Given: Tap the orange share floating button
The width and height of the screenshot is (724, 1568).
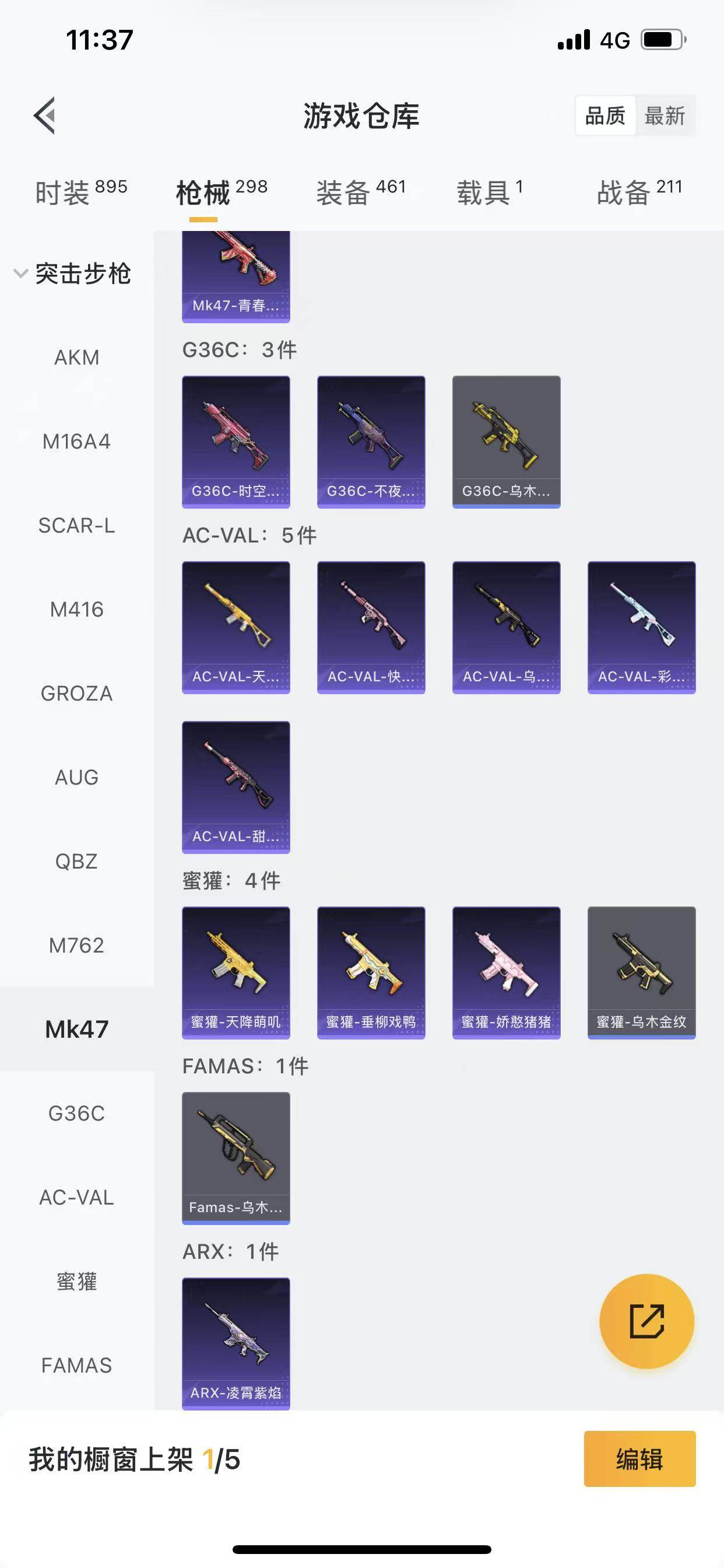Looking at the screenshot, I should 646,1321.
